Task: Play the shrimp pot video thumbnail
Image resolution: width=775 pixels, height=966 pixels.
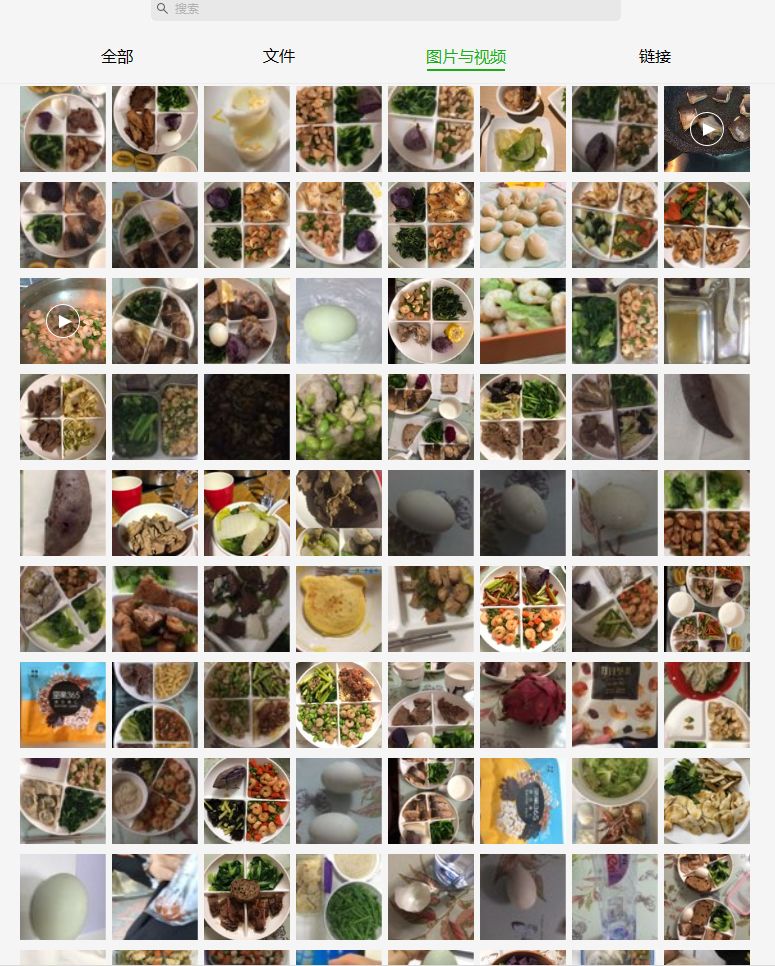Action: pyautogui.click(x=63, y=321)
